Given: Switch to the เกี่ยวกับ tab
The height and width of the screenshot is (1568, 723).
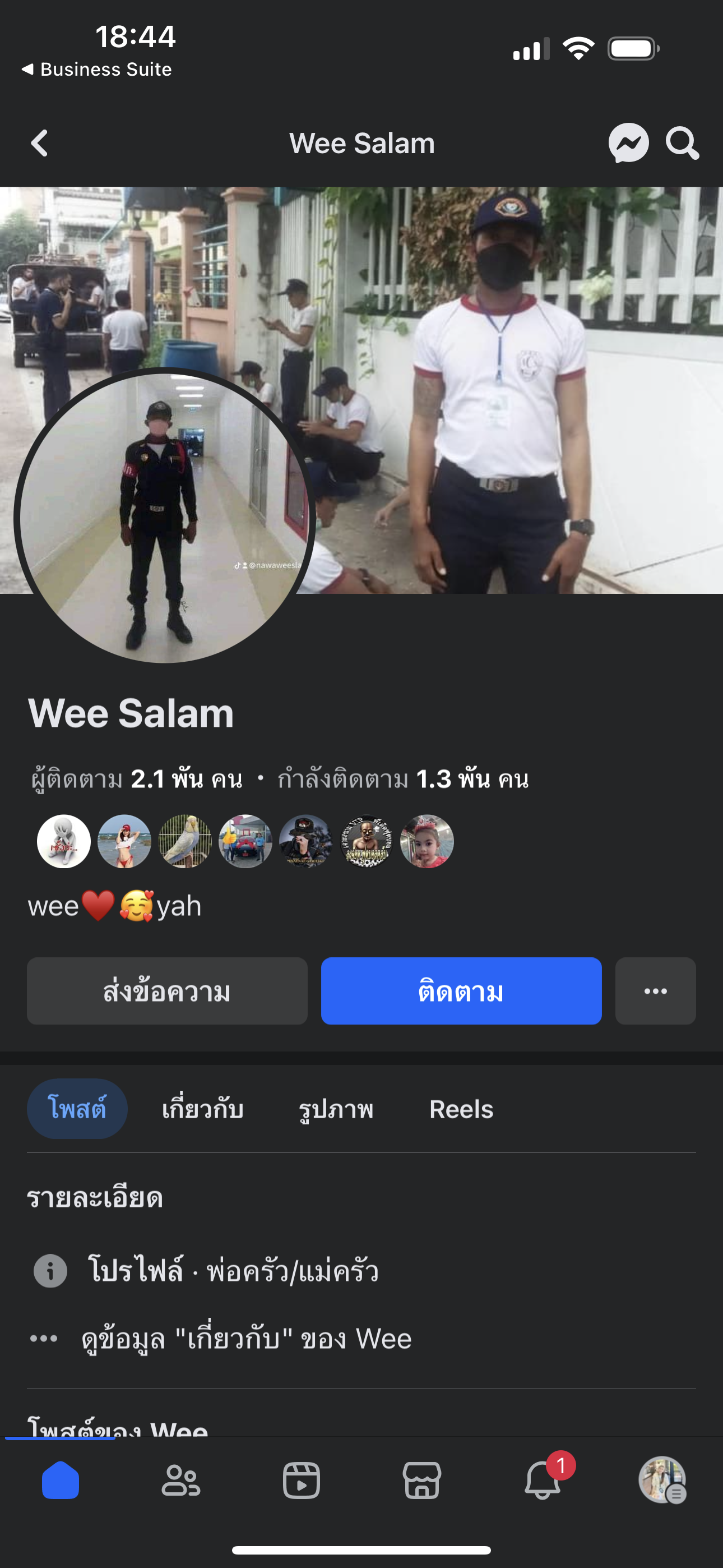Looking at the screenshot, I should click(x=203, y=1109).
